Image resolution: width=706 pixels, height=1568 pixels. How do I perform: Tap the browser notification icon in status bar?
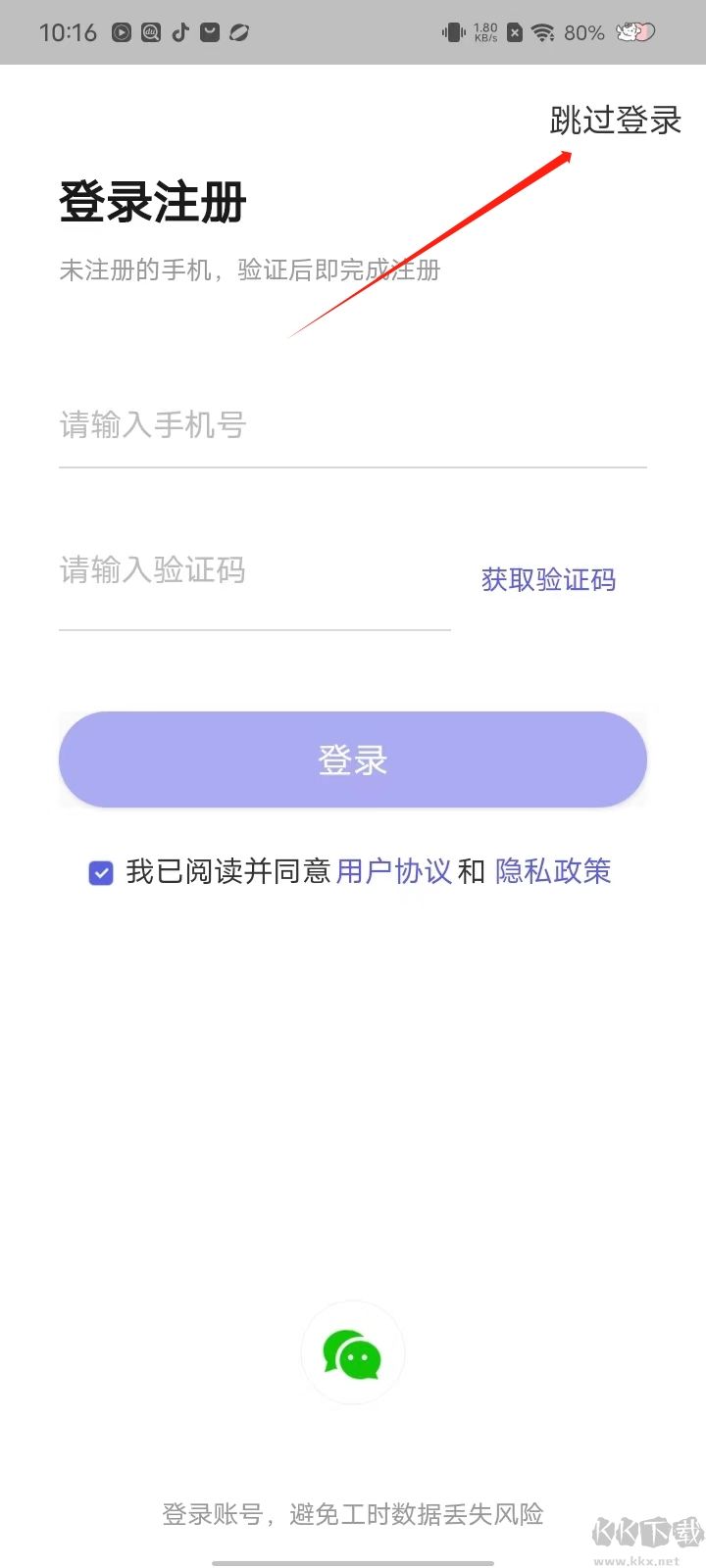tap(238, 32)
